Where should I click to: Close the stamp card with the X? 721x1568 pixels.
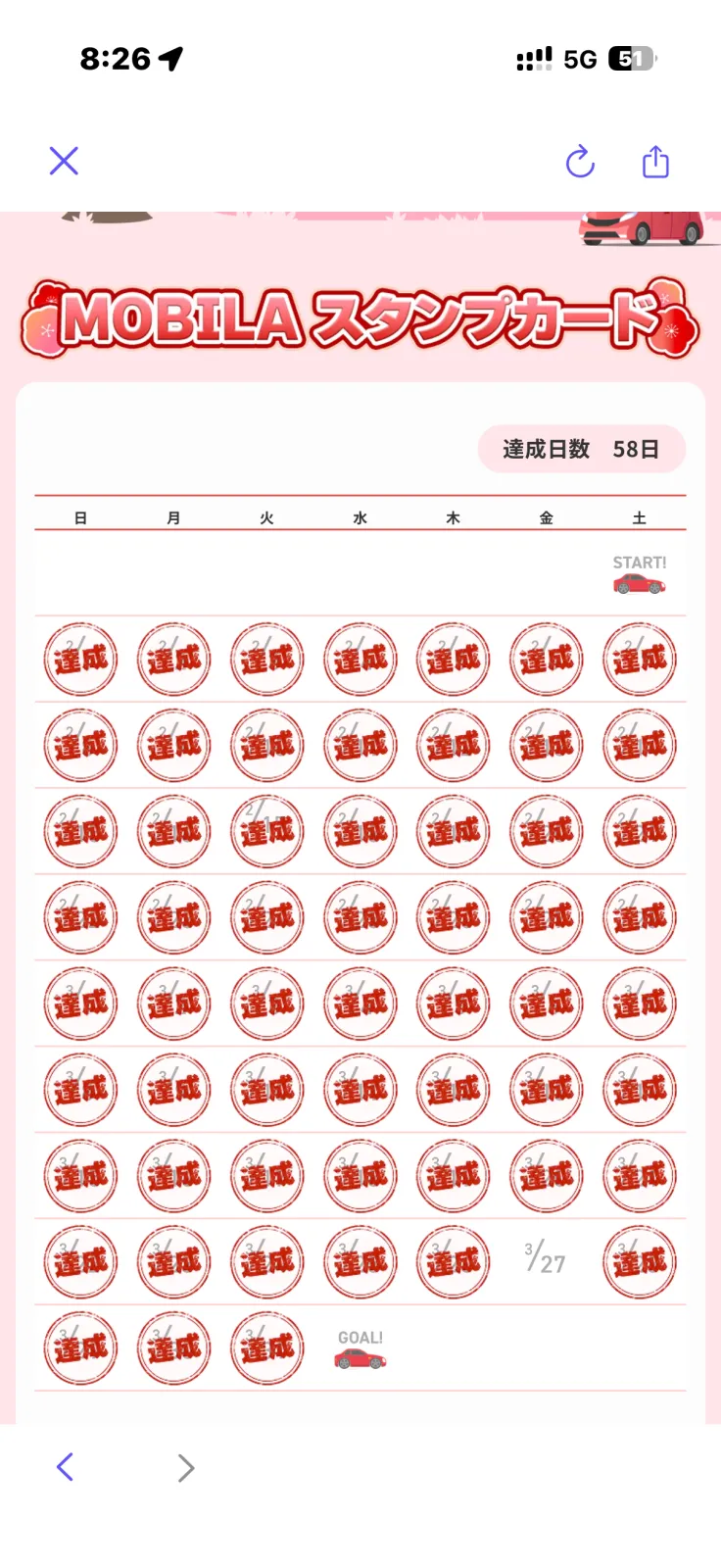click(x=63, y=161)
